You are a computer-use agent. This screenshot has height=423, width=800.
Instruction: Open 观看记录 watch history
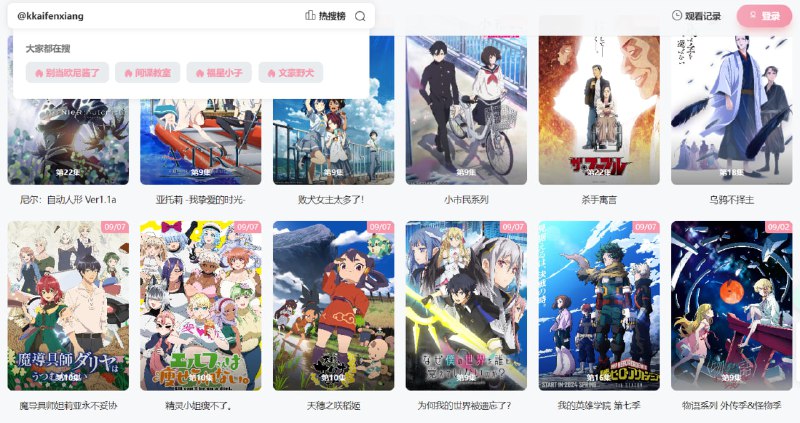click(696, 16)
